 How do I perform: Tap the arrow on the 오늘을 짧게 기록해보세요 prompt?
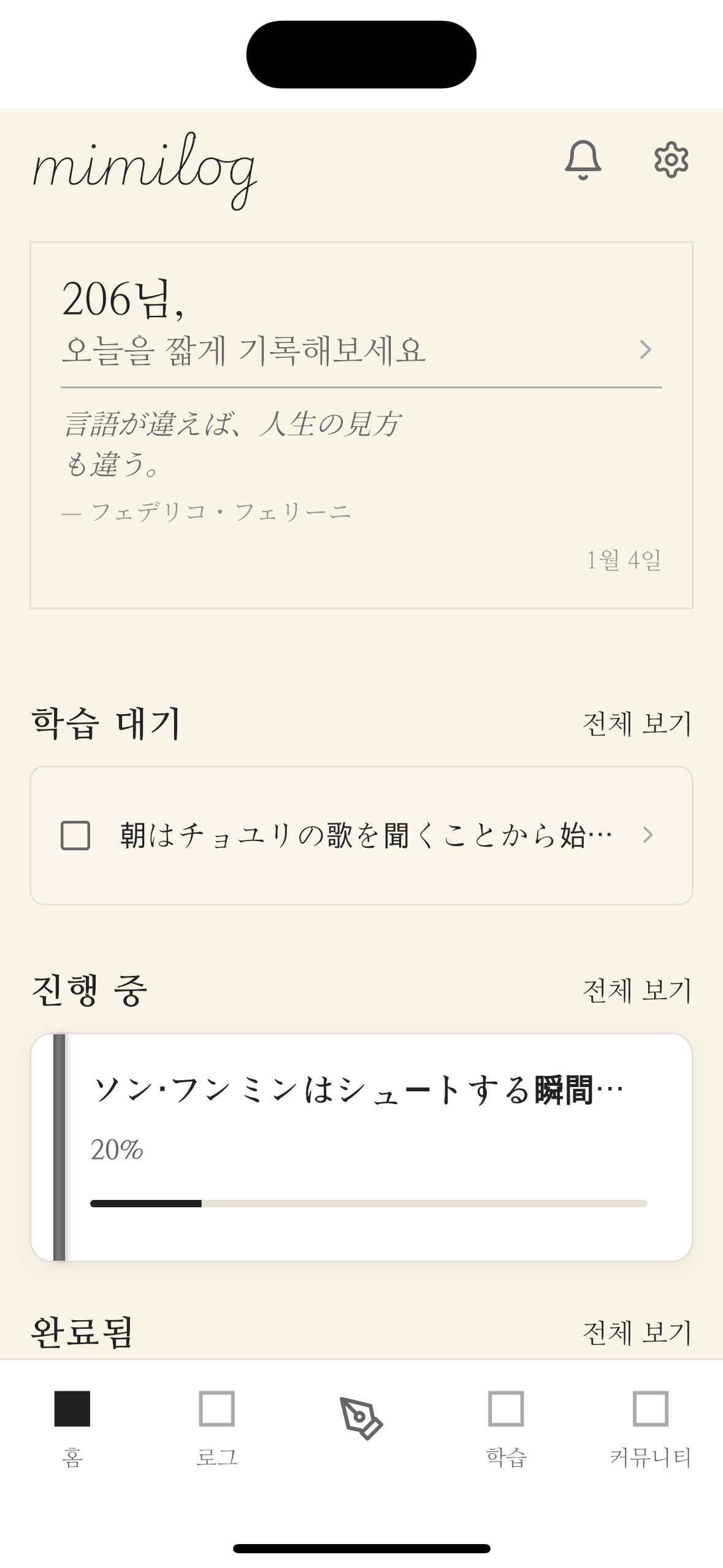(x=647, y=350)
